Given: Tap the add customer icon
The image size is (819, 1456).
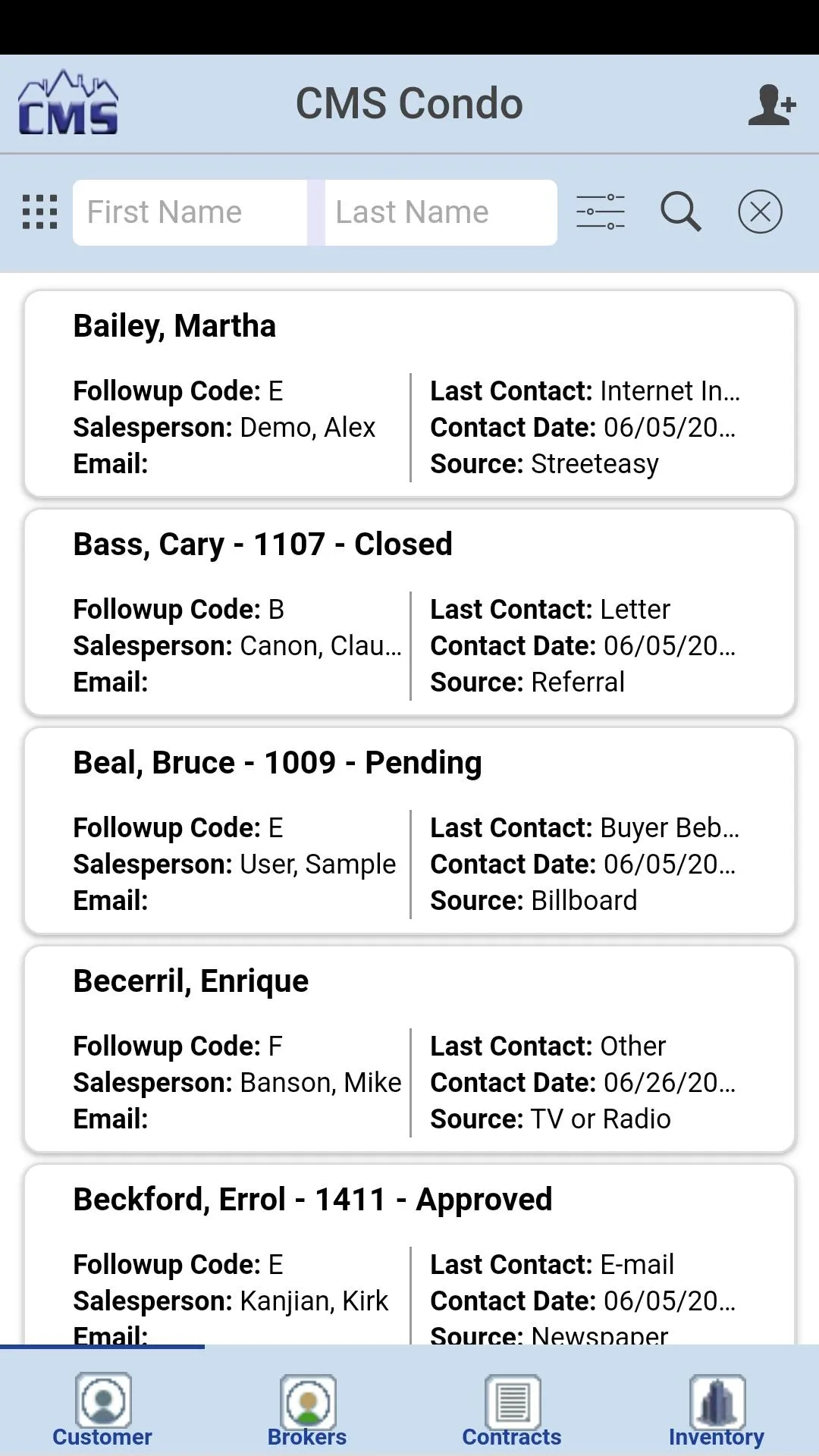Looking at the screenshot, I should [x=772, y=105].
